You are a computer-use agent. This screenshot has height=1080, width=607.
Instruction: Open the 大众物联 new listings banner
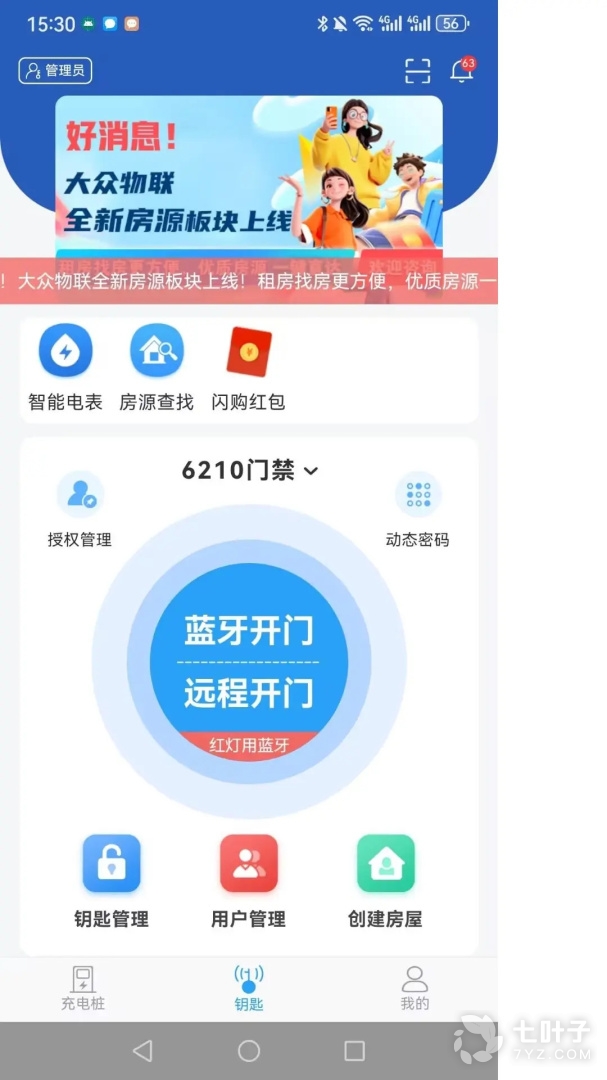point(248,175)
